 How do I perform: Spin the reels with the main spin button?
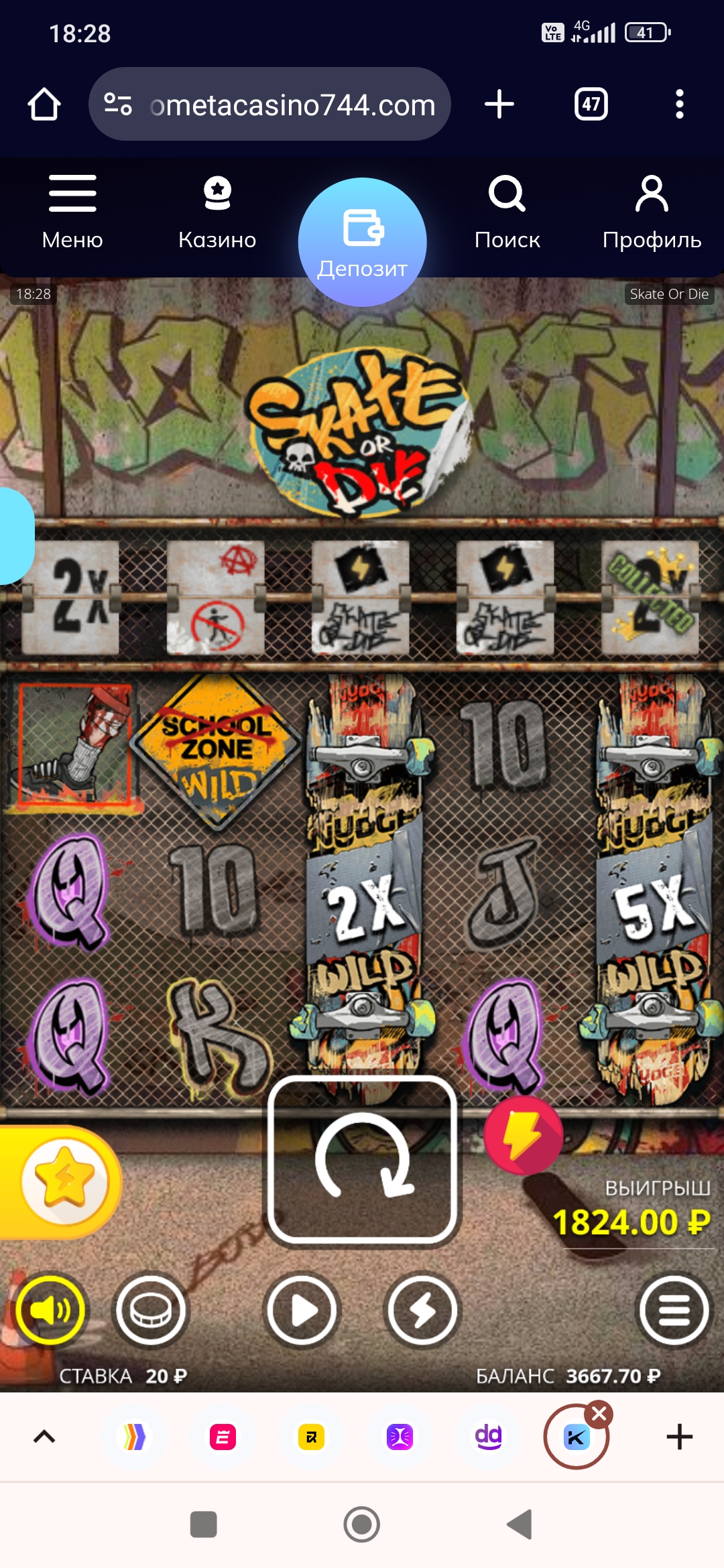click(362, 1160)
